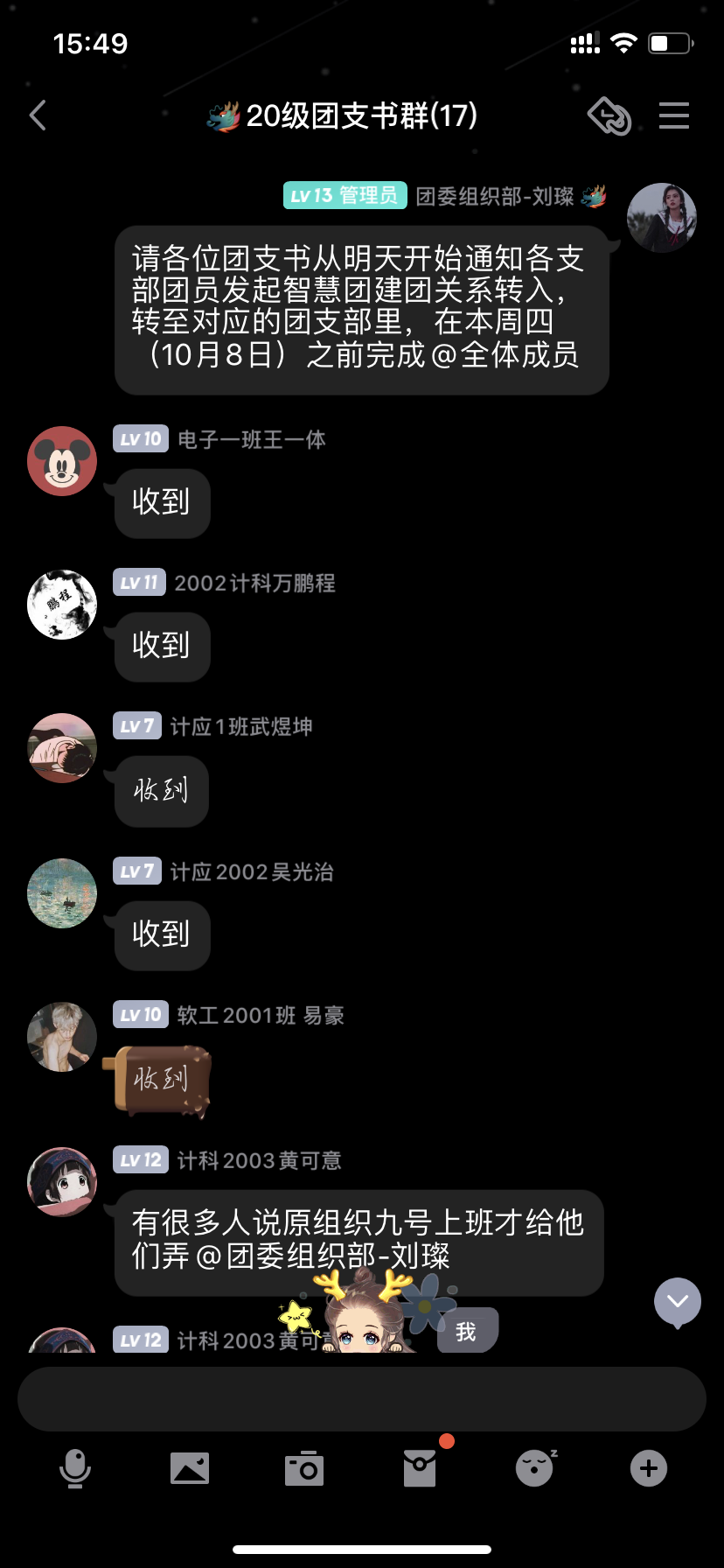Image resolution: width=724 pixels, height=1568 pixels.
Task: Send a red packet
Action: (x=420, y=1468)
